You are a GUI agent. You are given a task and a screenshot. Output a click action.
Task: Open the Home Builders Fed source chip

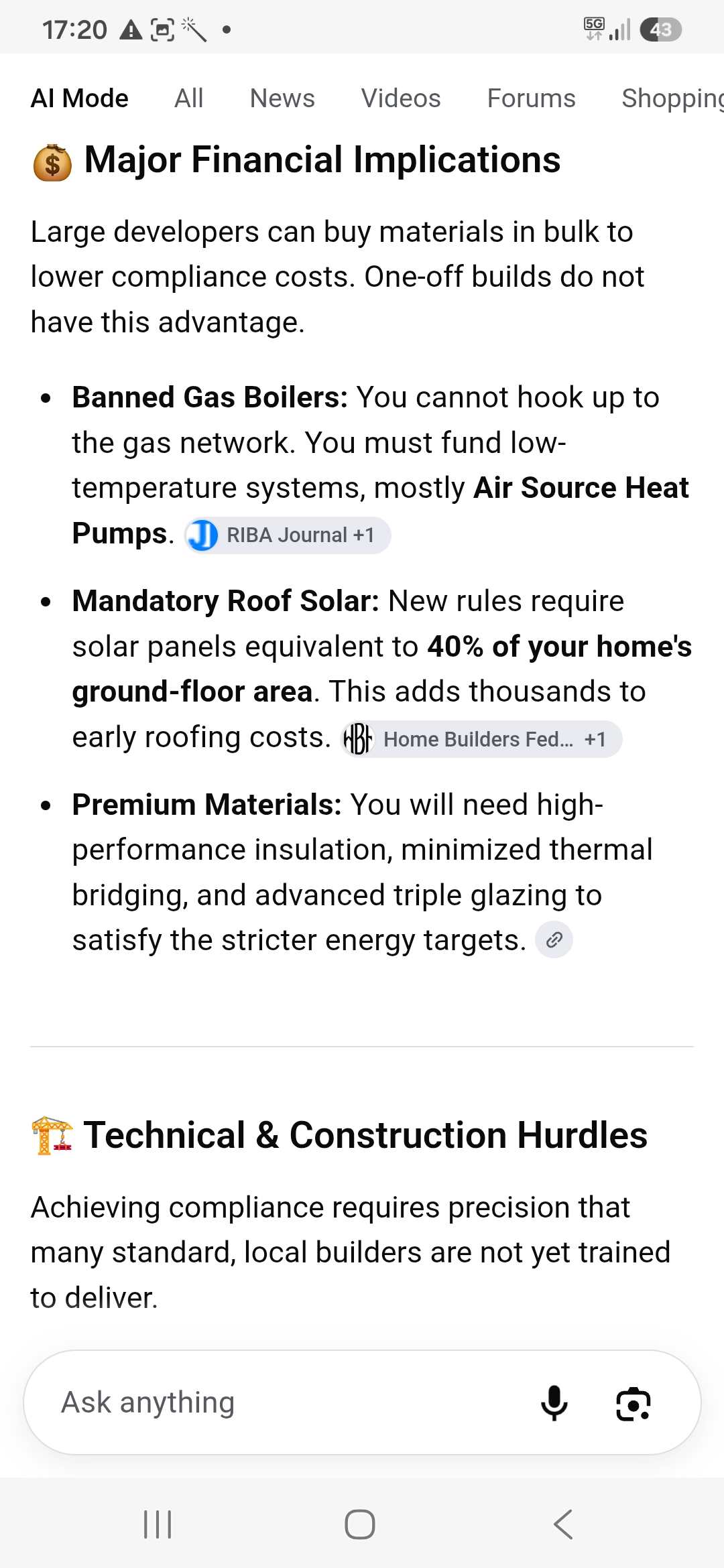click(481, 739)
